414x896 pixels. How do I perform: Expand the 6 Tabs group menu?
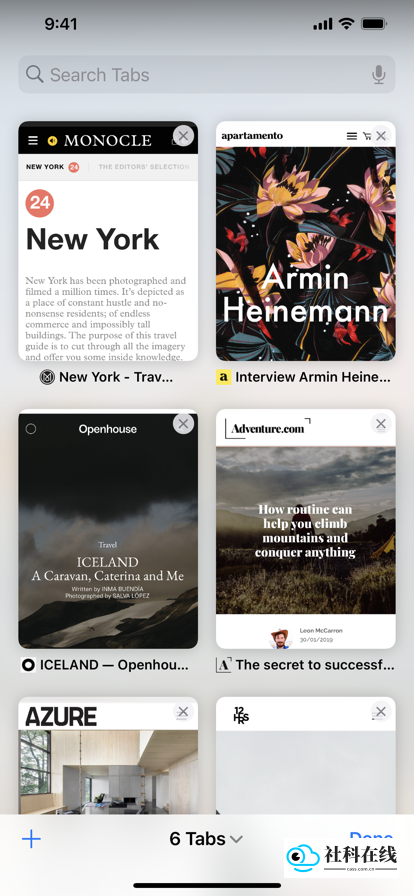click(x=206, y=839)
